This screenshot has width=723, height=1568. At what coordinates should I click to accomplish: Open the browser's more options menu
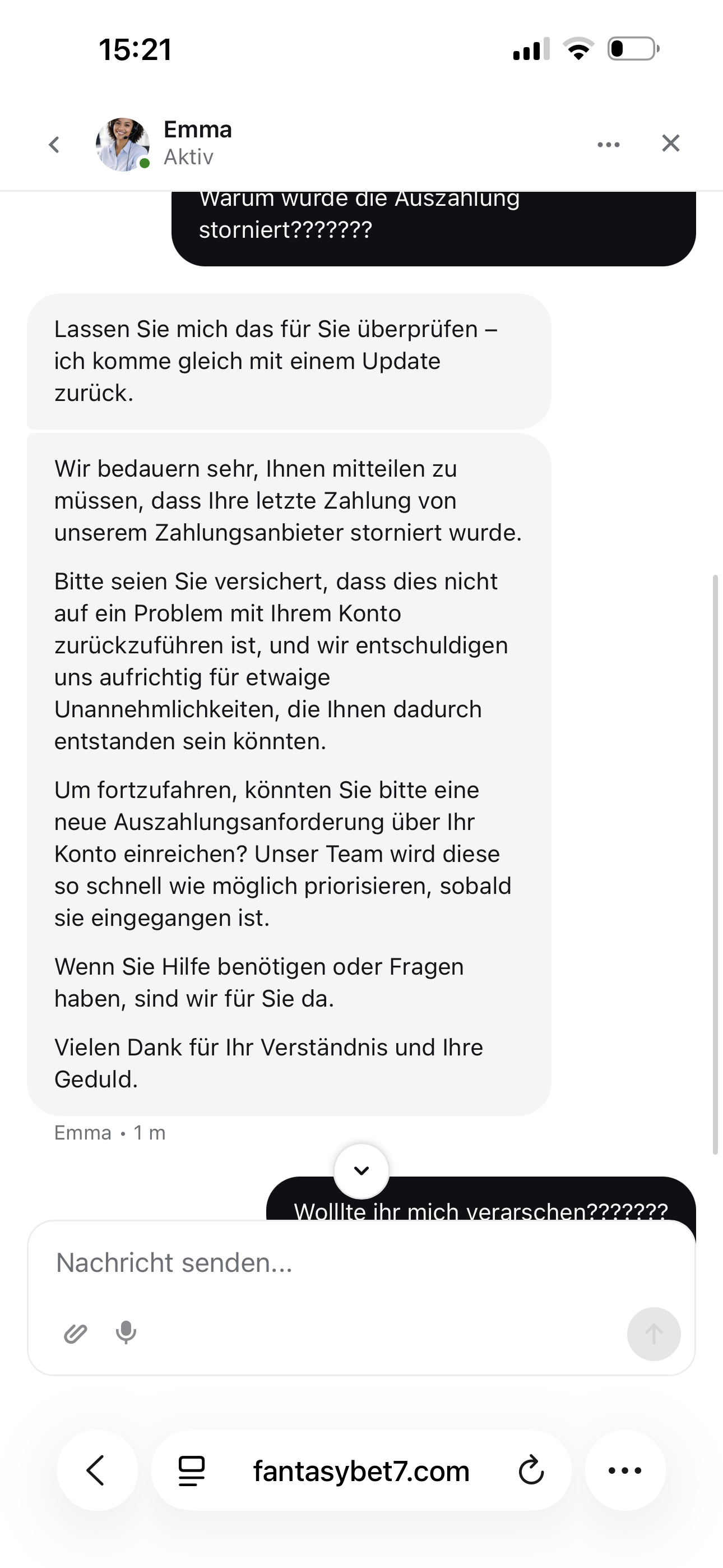pyautogui.click(x=625, y=1470)
